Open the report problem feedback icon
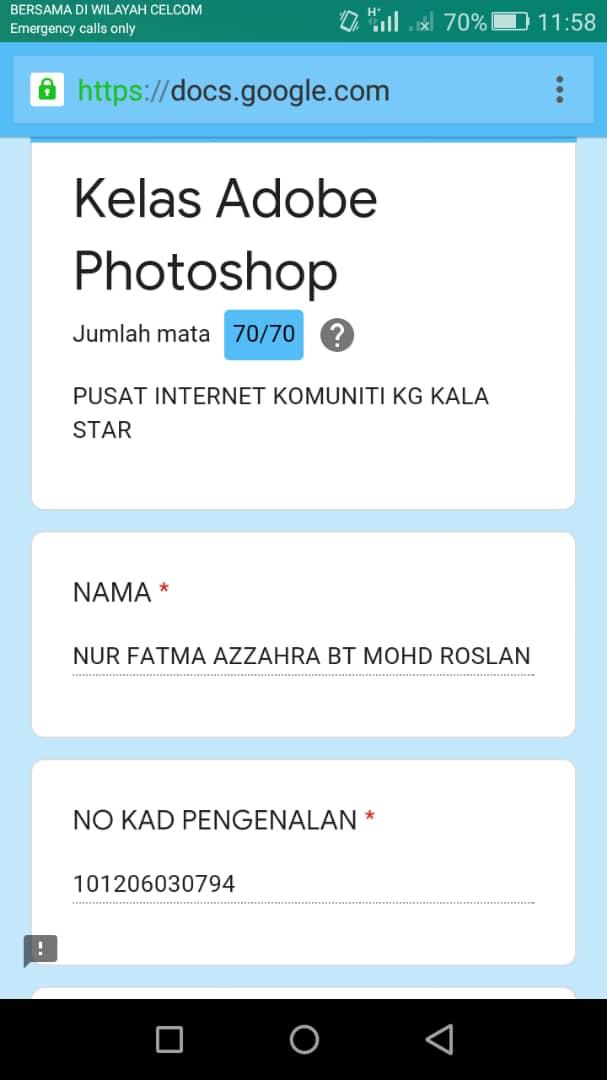Image resolution: width=607 pixels, height=1080 pixels. [x=41, y=950]
